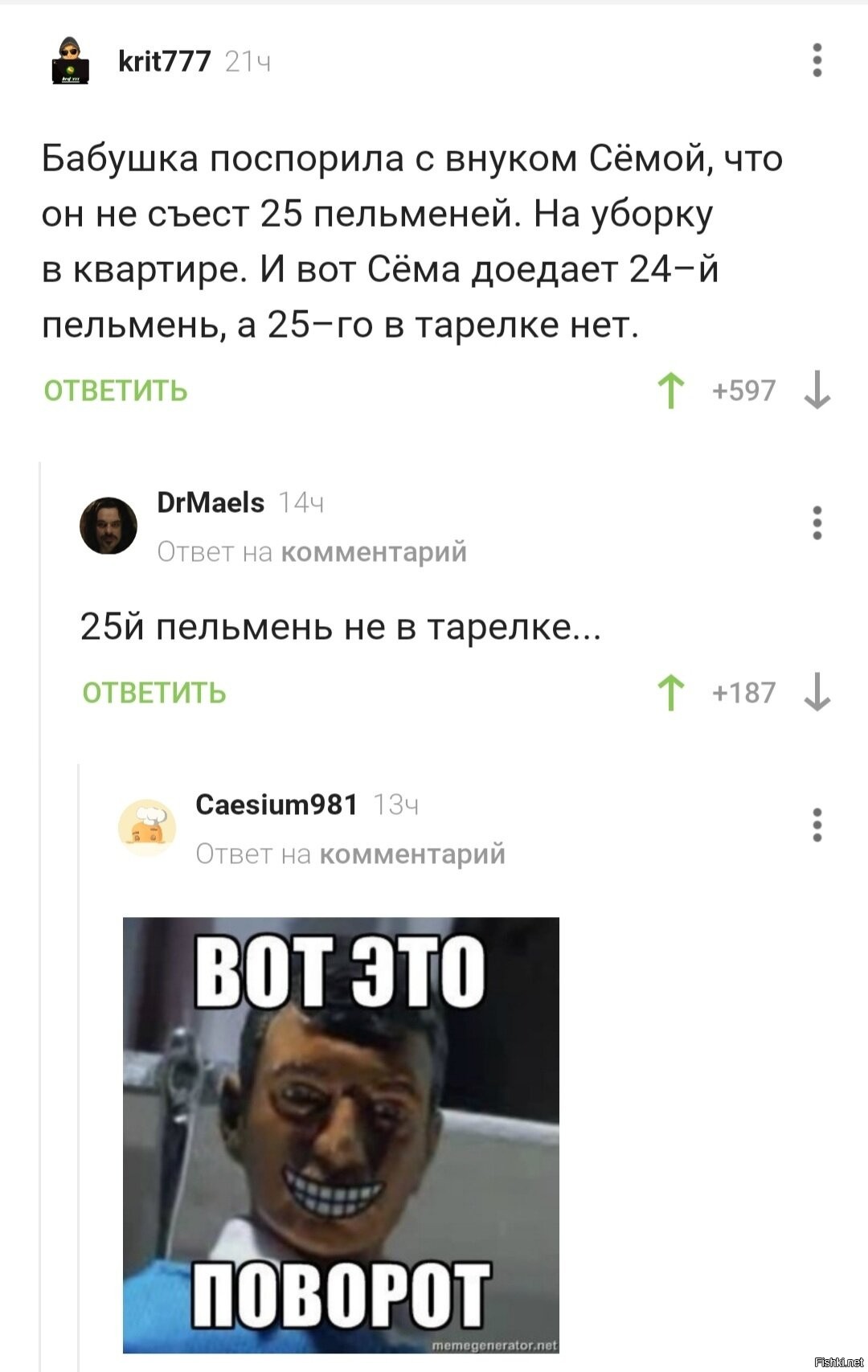Downvote DrMaels' comment
The image size is (868, 1372).
point(817,693)
